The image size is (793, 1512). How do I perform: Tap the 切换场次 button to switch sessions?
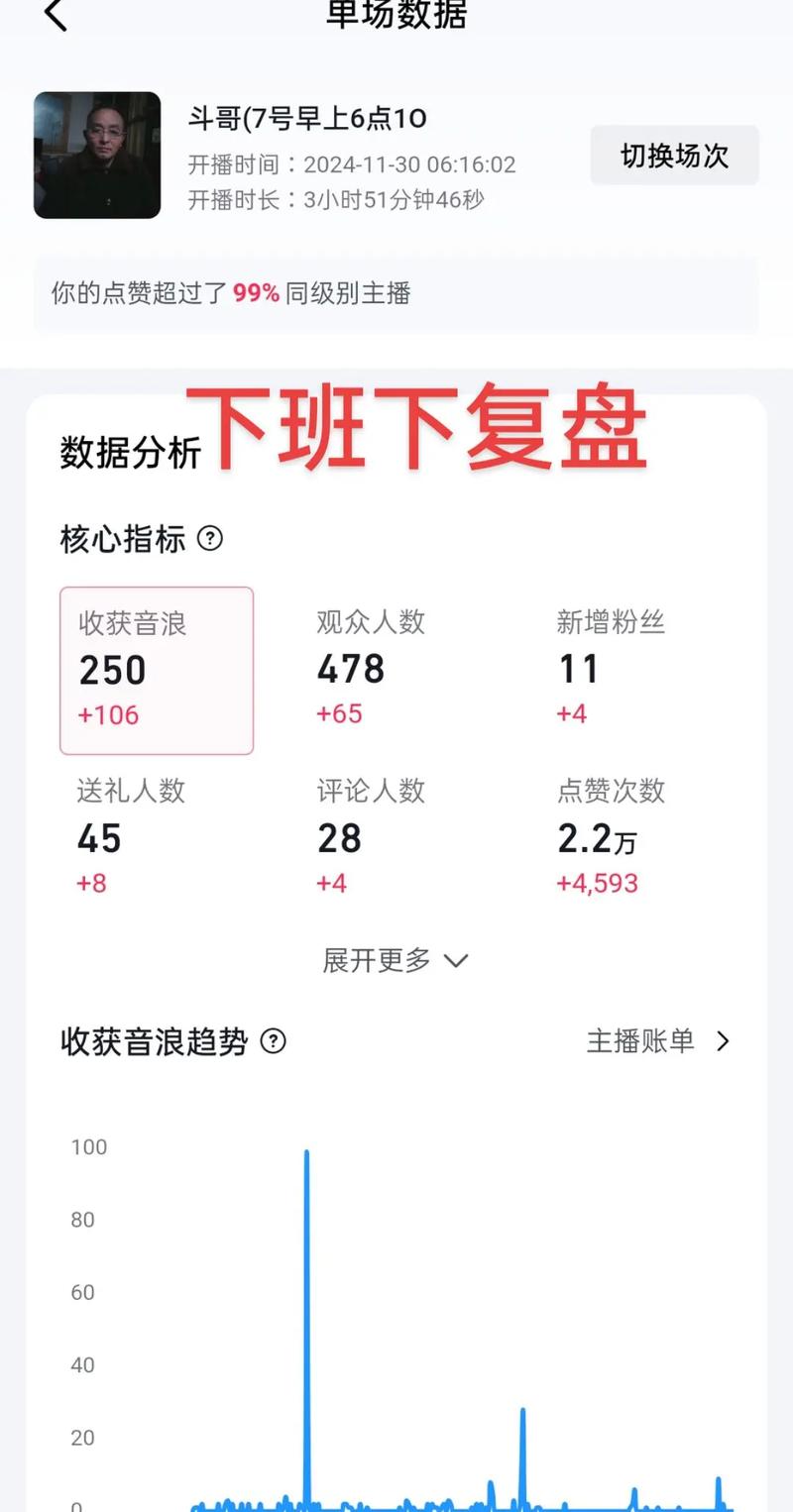tap(674, 156)
